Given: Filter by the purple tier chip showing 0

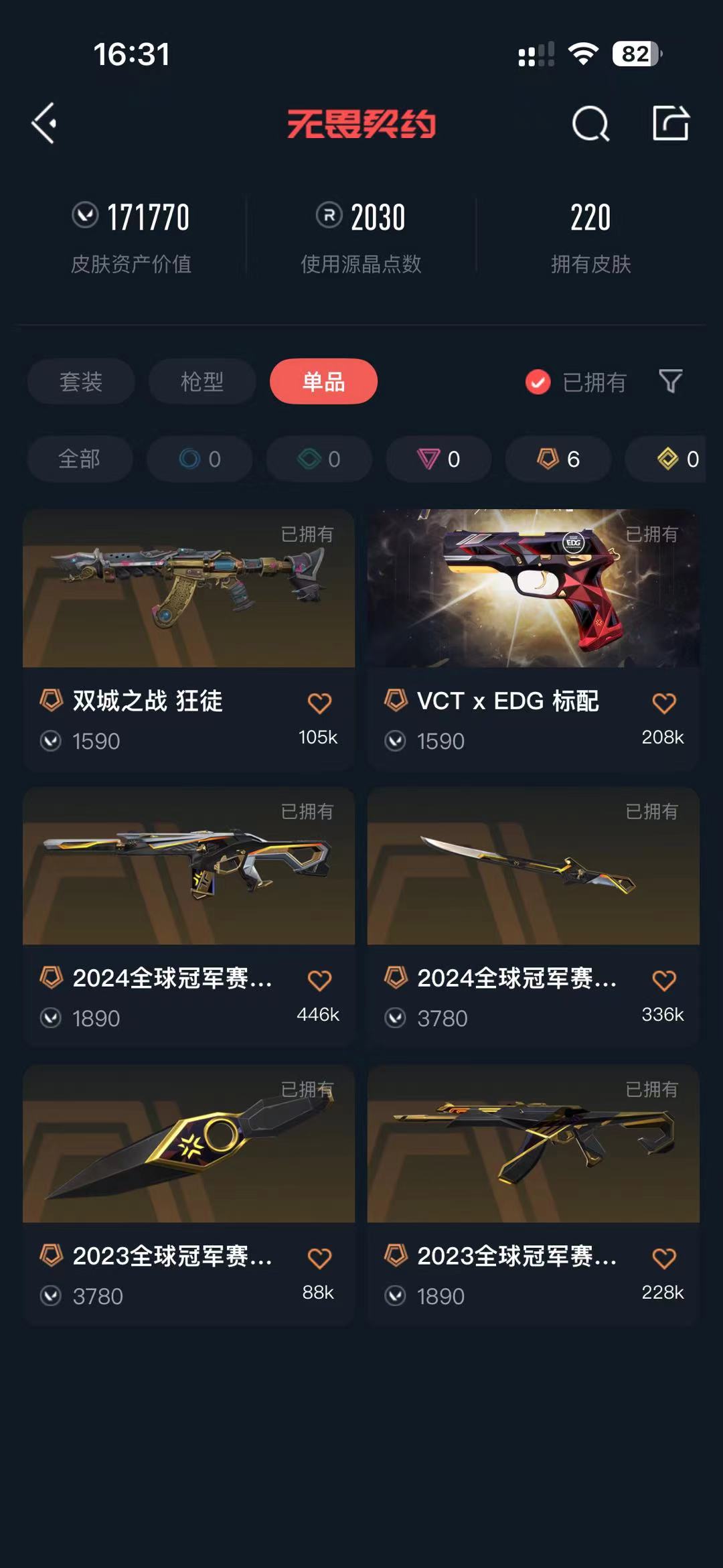Looking at the screenshot, I should (438, 459).
